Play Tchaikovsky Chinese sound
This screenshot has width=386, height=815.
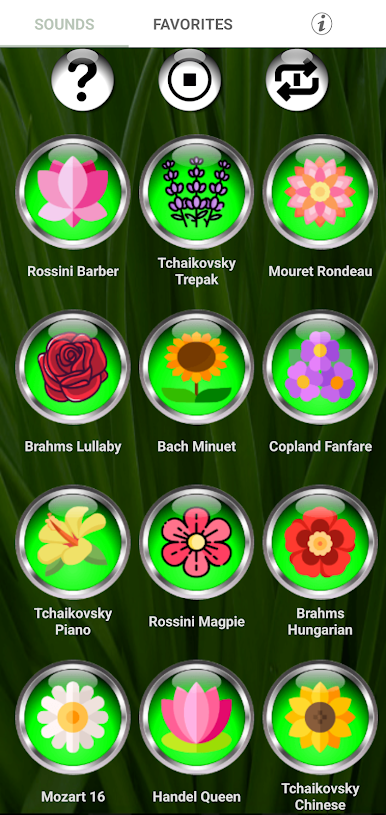coord(320,717)
